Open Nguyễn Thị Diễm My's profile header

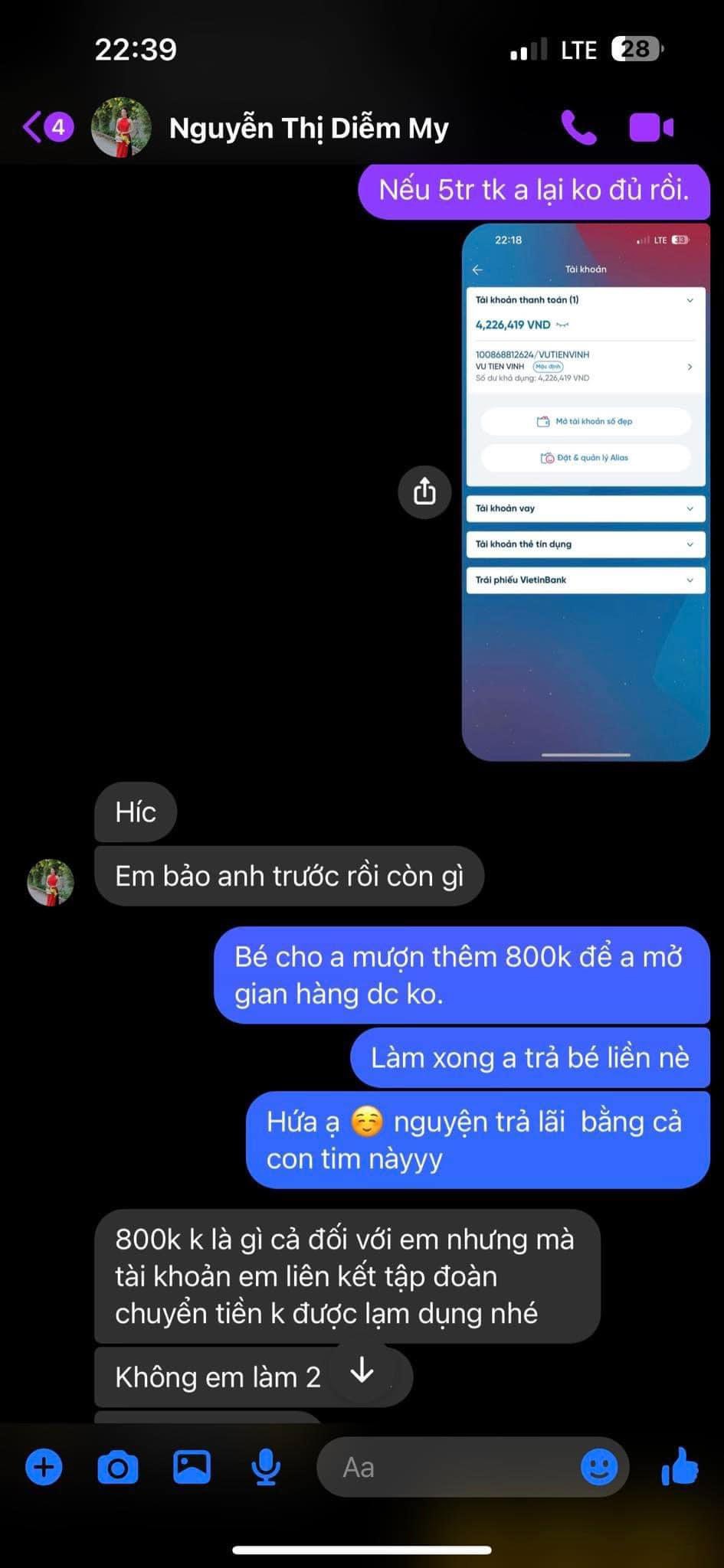tap(308, 128)
